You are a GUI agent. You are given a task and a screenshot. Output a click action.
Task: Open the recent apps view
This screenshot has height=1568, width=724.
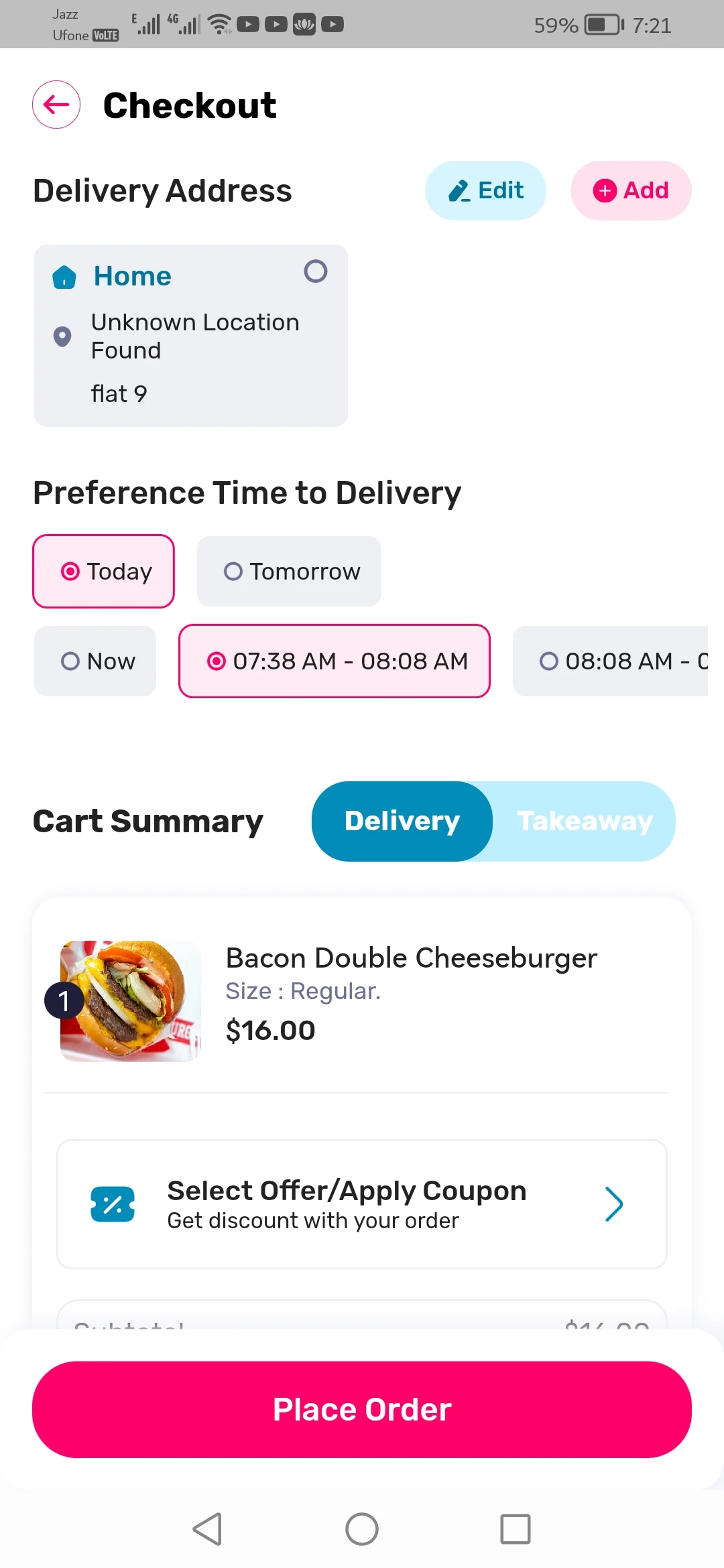point(515,1529)
